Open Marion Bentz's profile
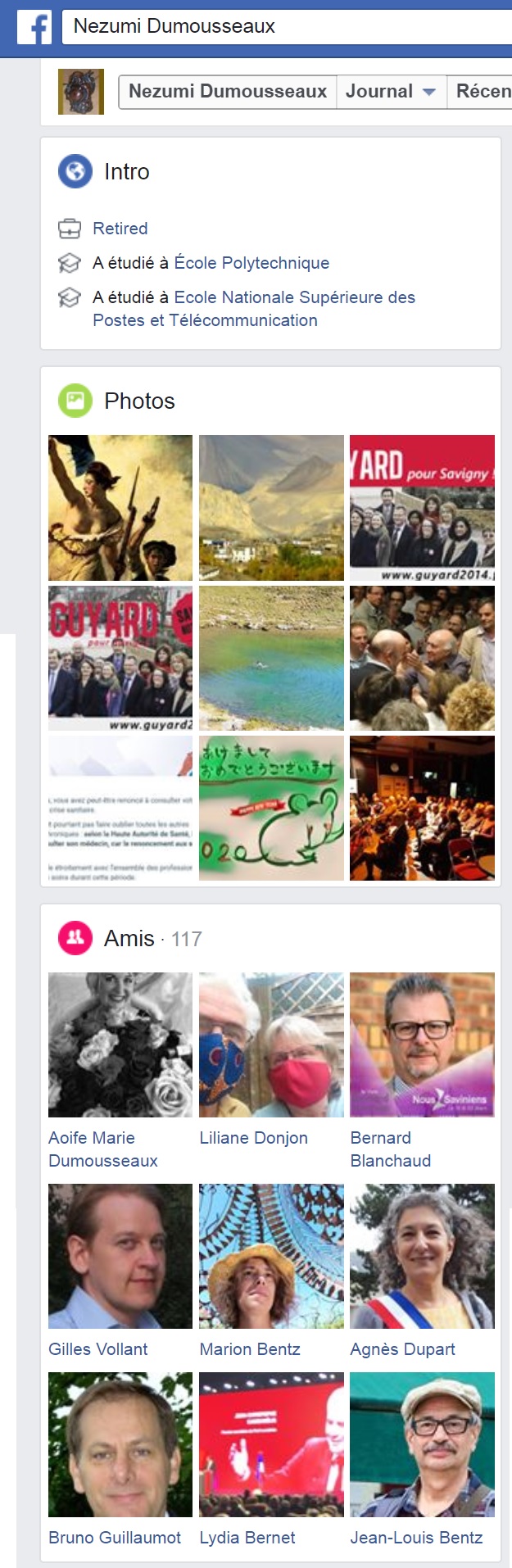The image size is (512, 1568). click(250, 1349)
